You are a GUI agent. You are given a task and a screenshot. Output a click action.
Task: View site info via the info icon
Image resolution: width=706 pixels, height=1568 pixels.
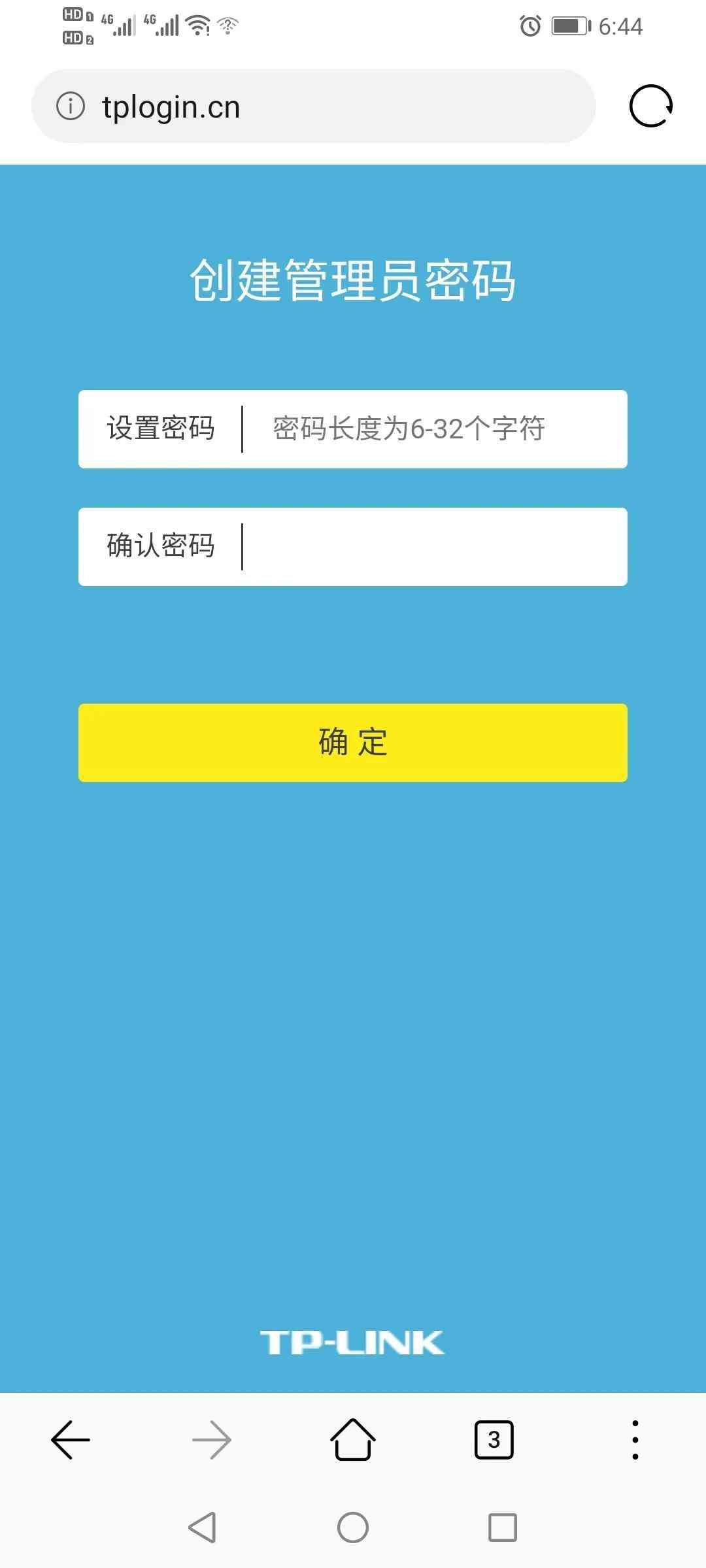[x=71, y=106]
